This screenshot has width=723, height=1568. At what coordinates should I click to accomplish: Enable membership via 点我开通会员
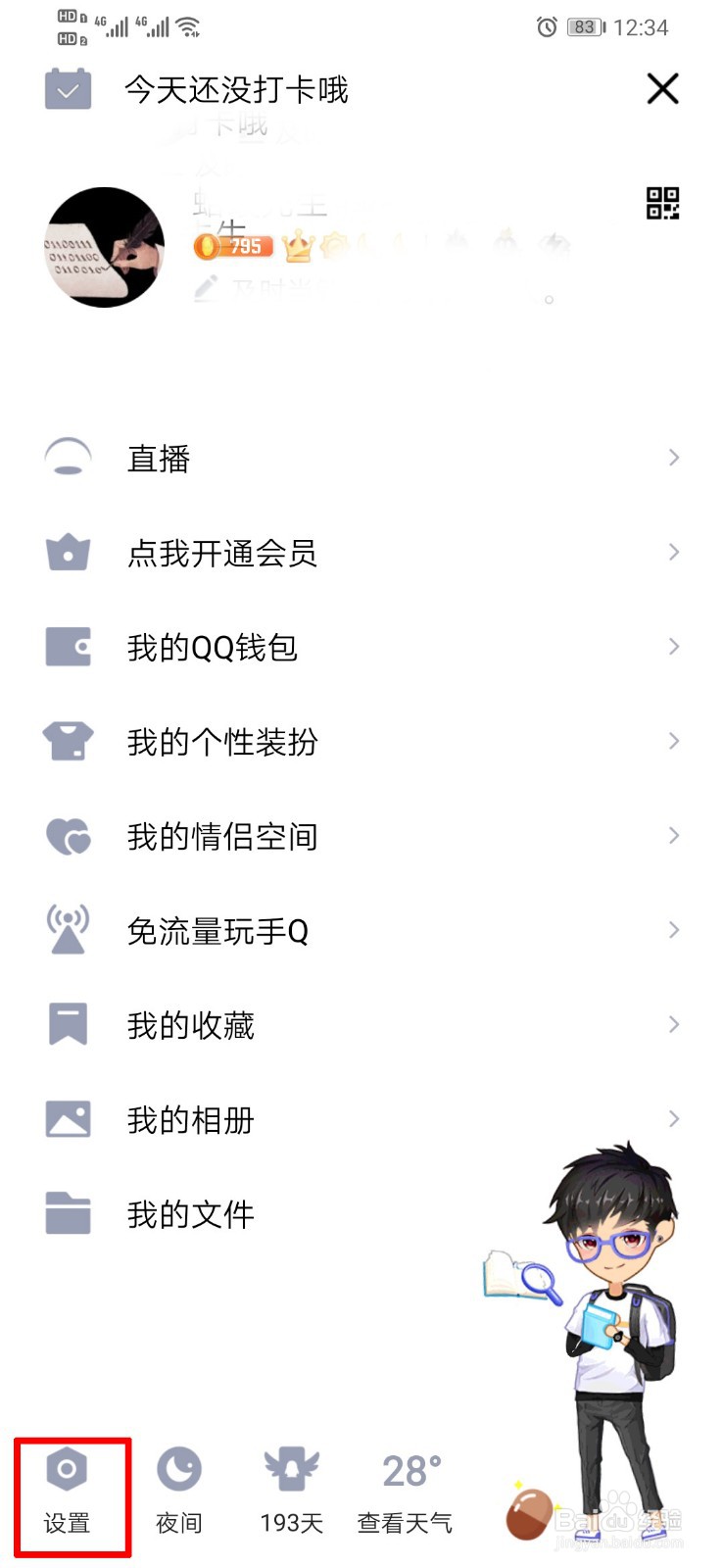click(x=220, y=552)
